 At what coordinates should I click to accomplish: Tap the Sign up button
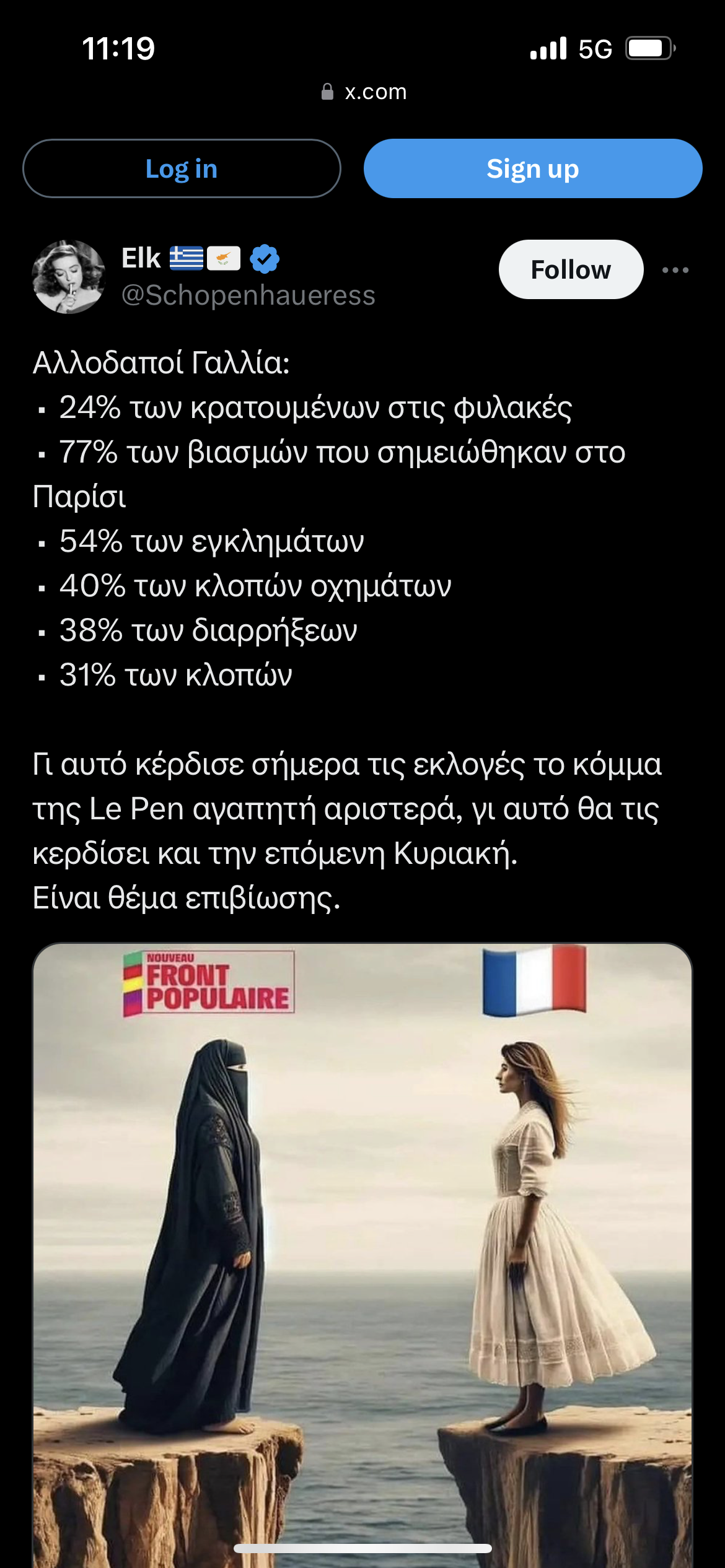[x=532, y=168]
